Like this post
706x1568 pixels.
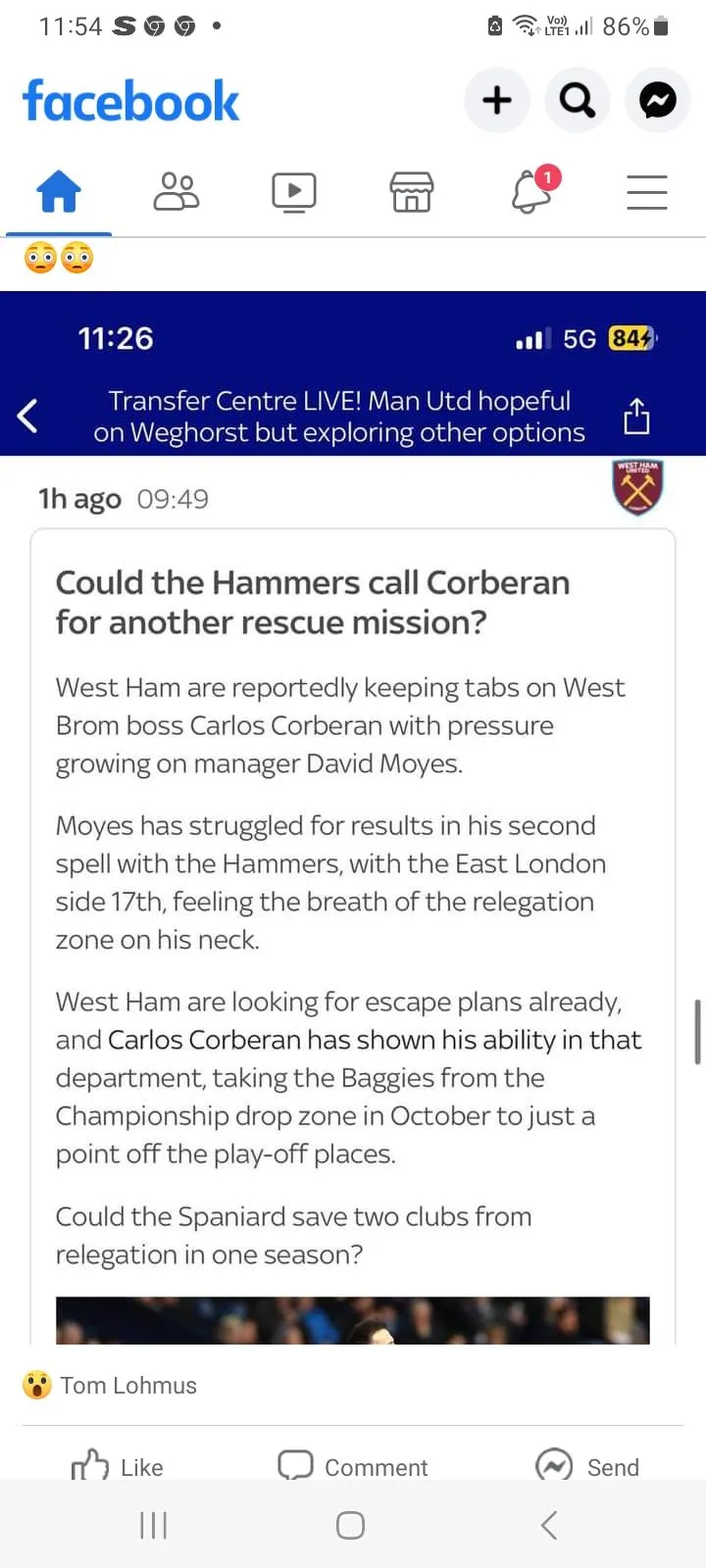(118, 1466)
